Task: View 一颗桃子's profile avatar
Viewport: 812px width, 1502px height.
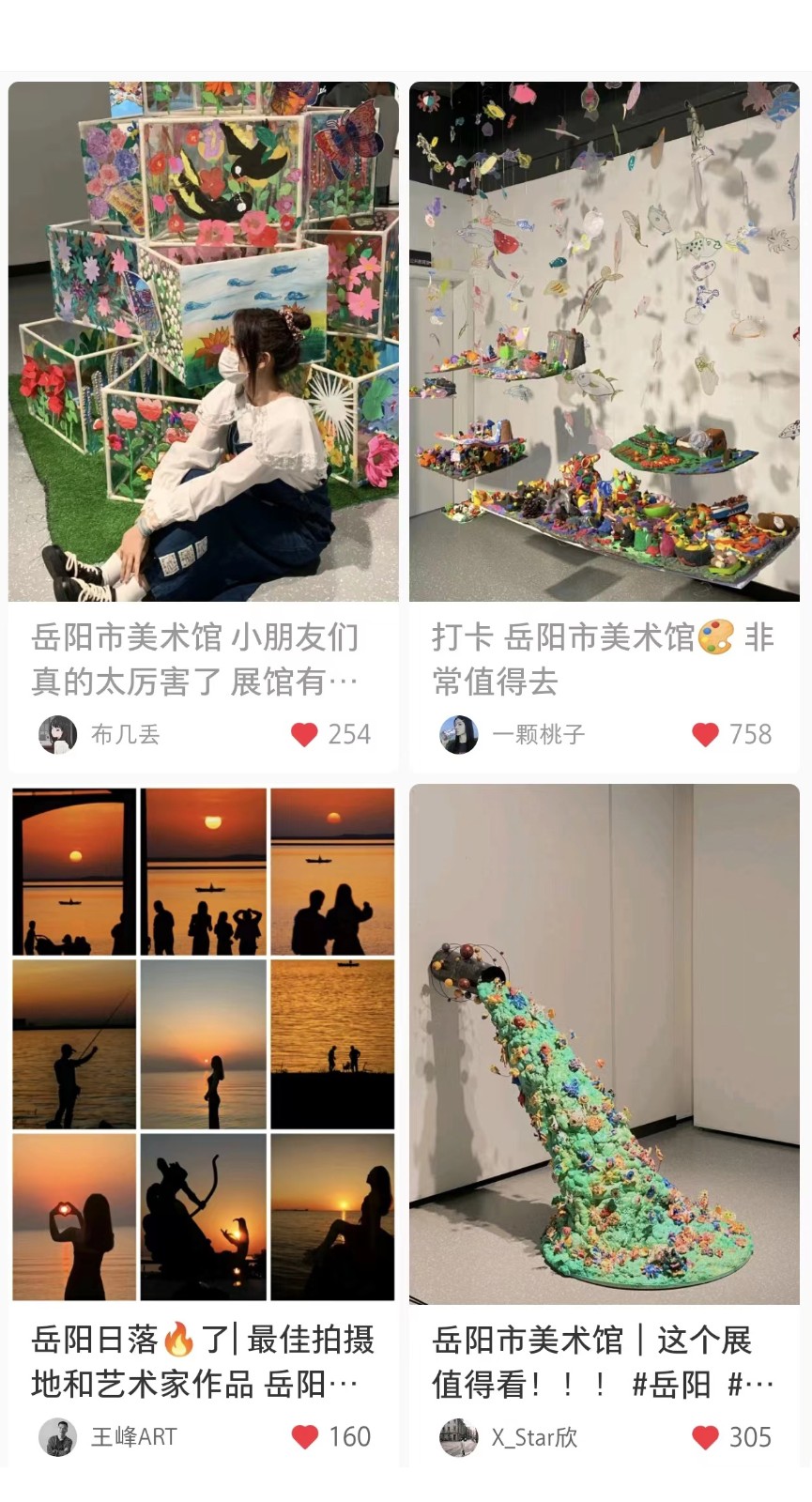Action: [x=459, y=734]
